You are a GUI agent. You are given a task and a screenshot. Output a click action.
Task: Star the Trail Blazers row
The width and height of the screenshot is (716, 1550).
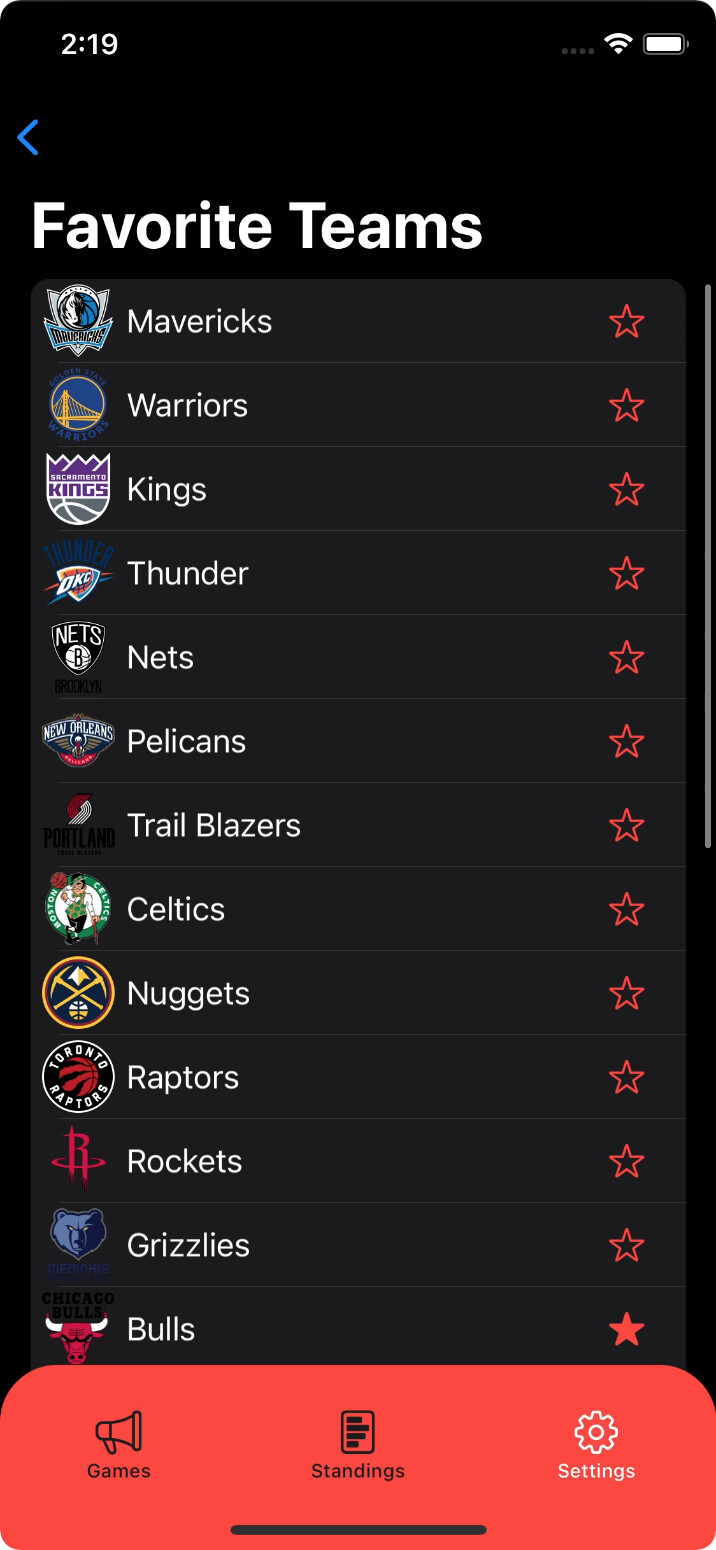click(x=627, y=826)
